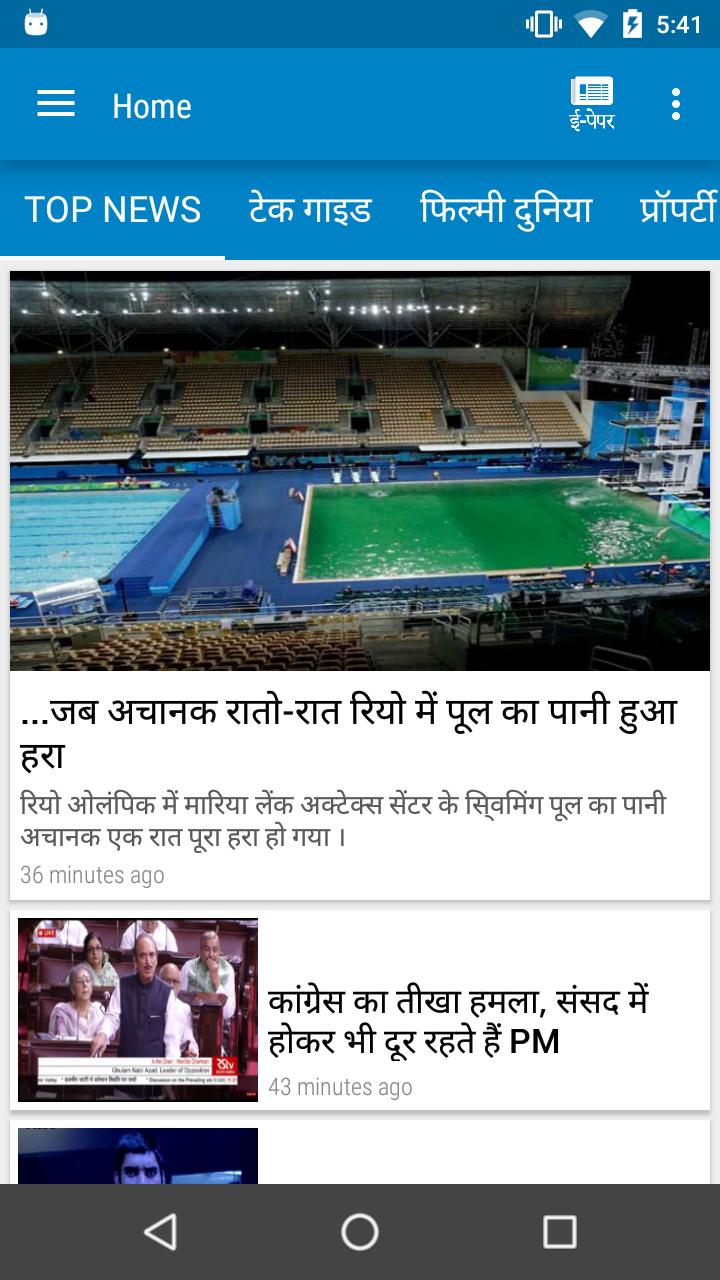Go back using the system back button
720x1280 pixels.
pos(160,1232)
